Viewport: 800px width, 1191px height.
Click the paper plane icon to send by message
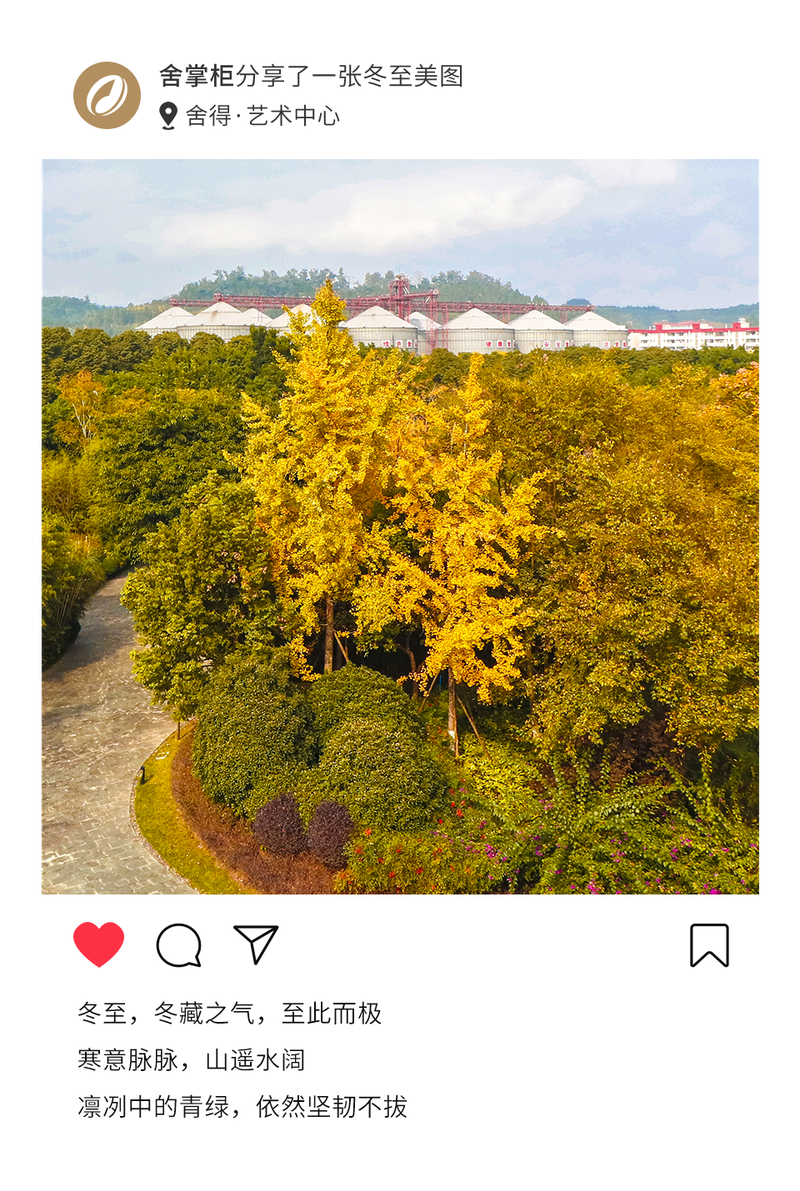point(256,942)
